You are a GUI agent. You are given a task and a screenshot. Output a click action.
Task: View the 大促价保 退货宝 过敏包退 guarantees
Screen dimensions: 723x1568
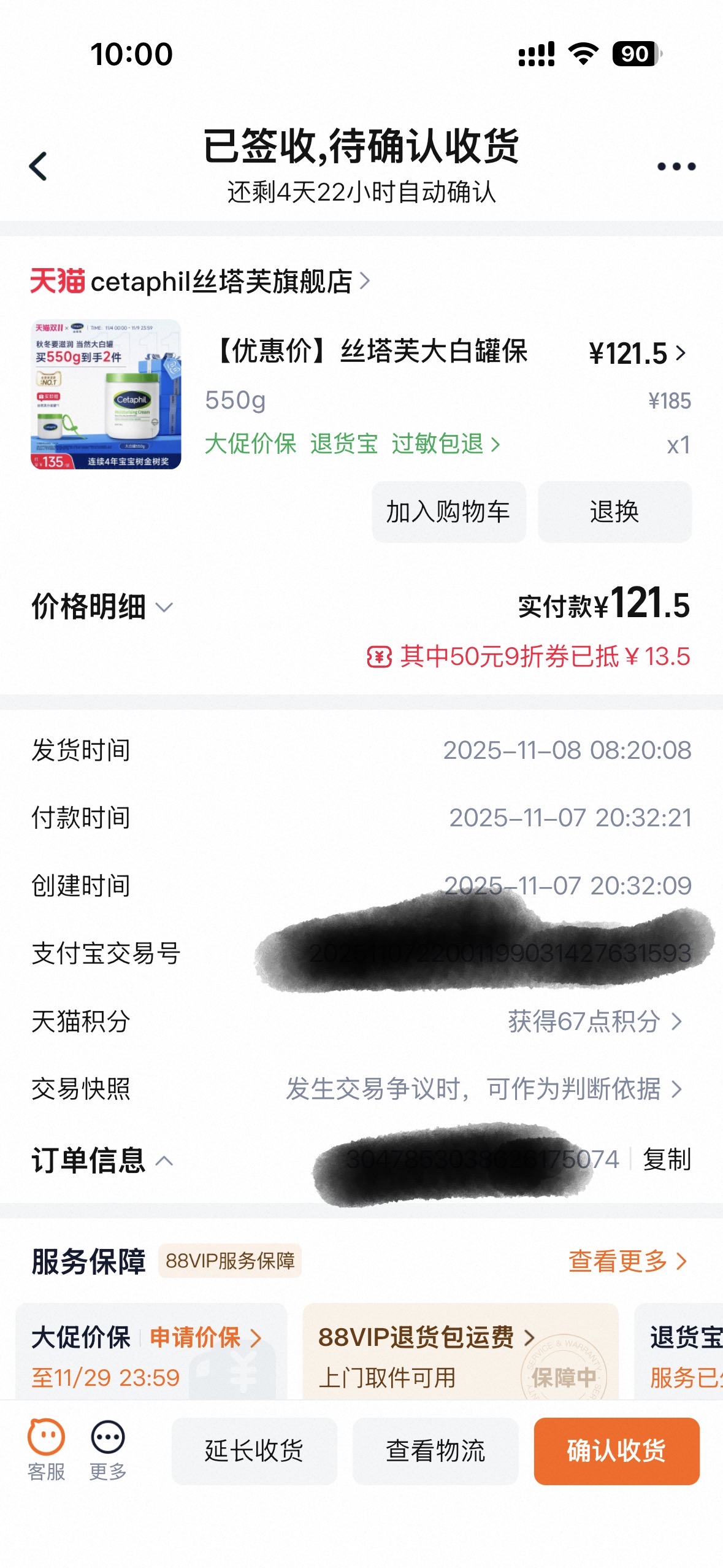point(353,444)
